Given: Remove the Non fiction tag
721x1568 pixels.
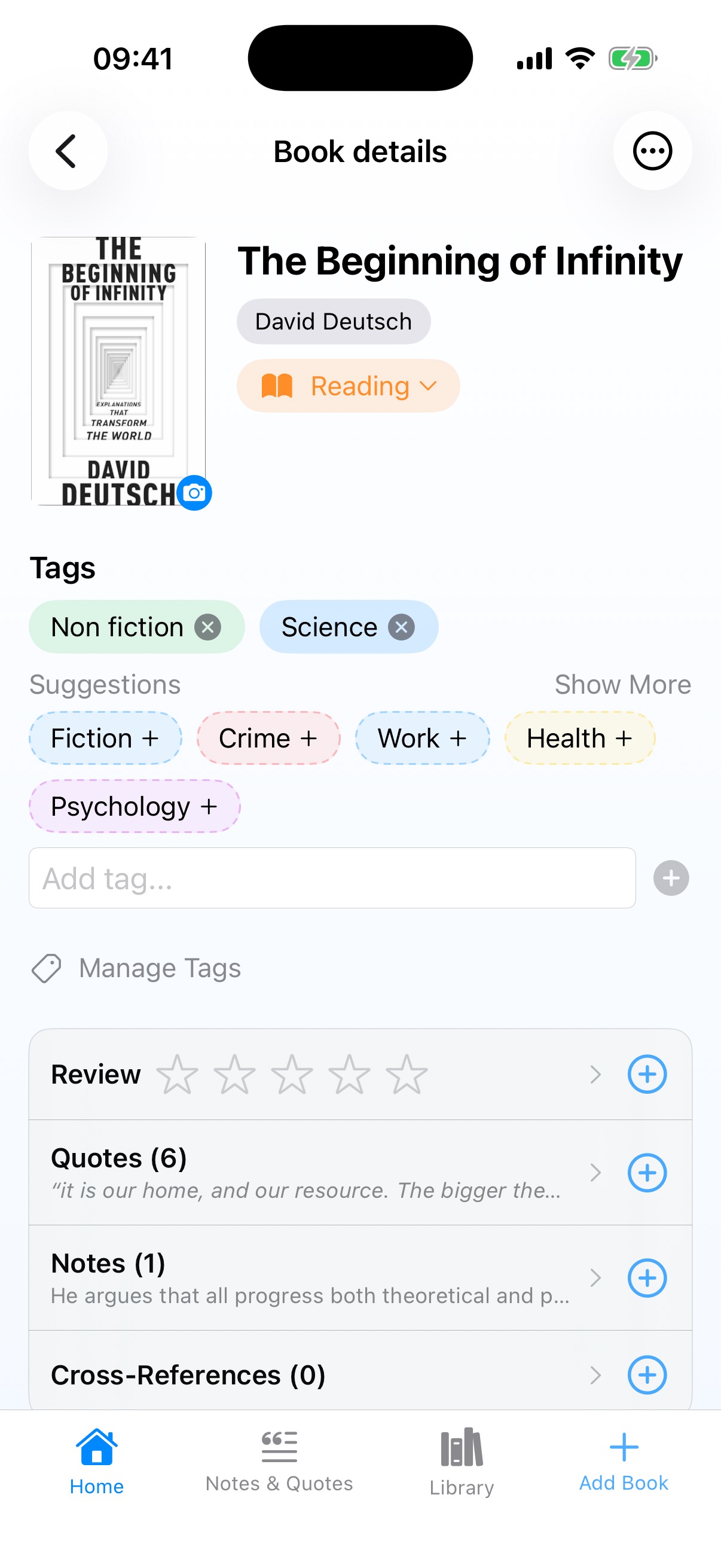Looking at the screenshot, I should [207, 627].
